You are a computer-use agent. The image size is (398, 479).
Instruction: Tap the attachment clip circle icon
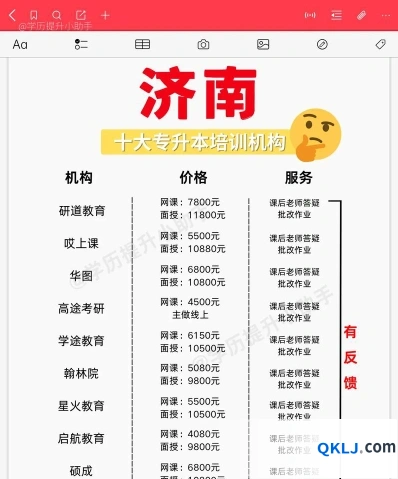tap(322, 44)
